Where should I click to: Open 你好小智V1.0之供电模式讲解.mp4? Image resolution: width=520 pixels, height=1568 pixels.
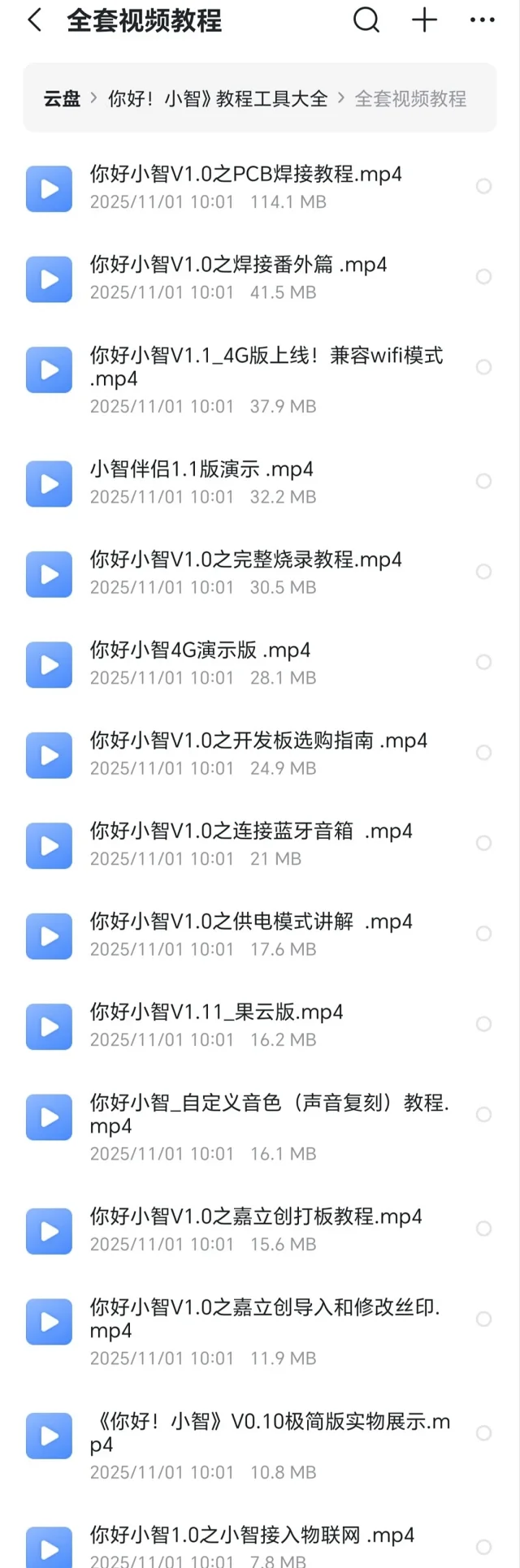[x=250, y=922]
